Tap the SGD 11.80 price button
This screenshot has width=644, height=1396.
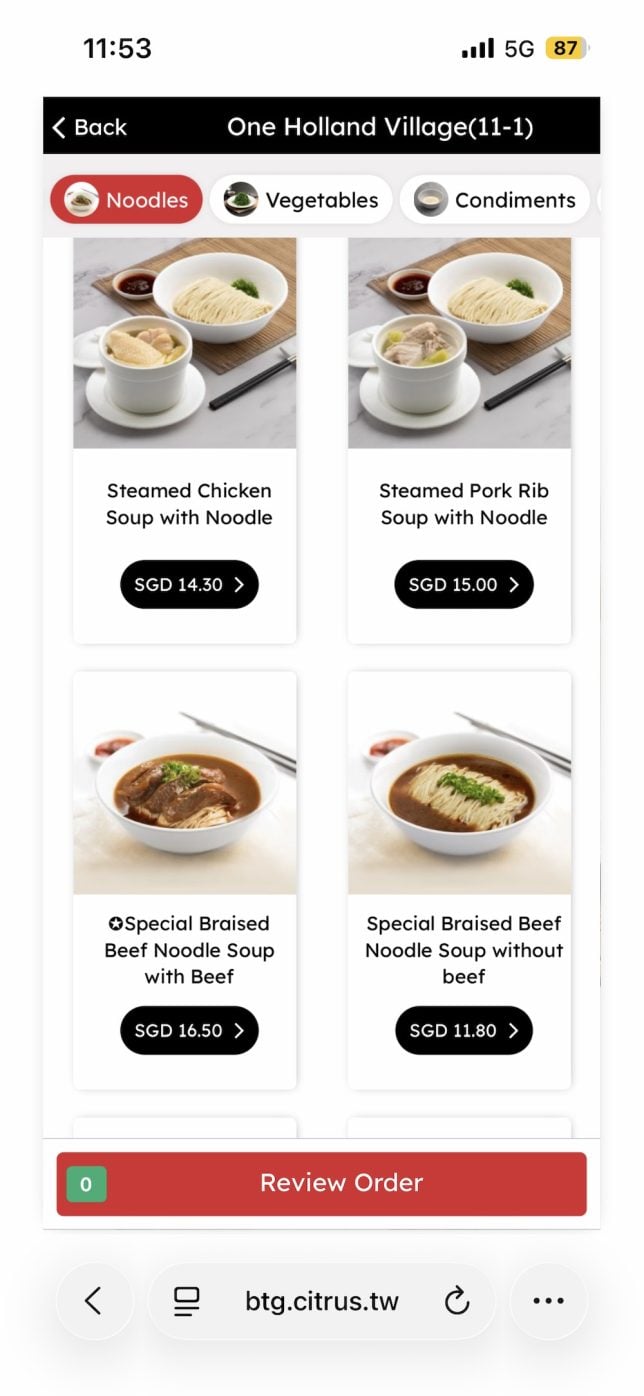tap(464, 1031)
